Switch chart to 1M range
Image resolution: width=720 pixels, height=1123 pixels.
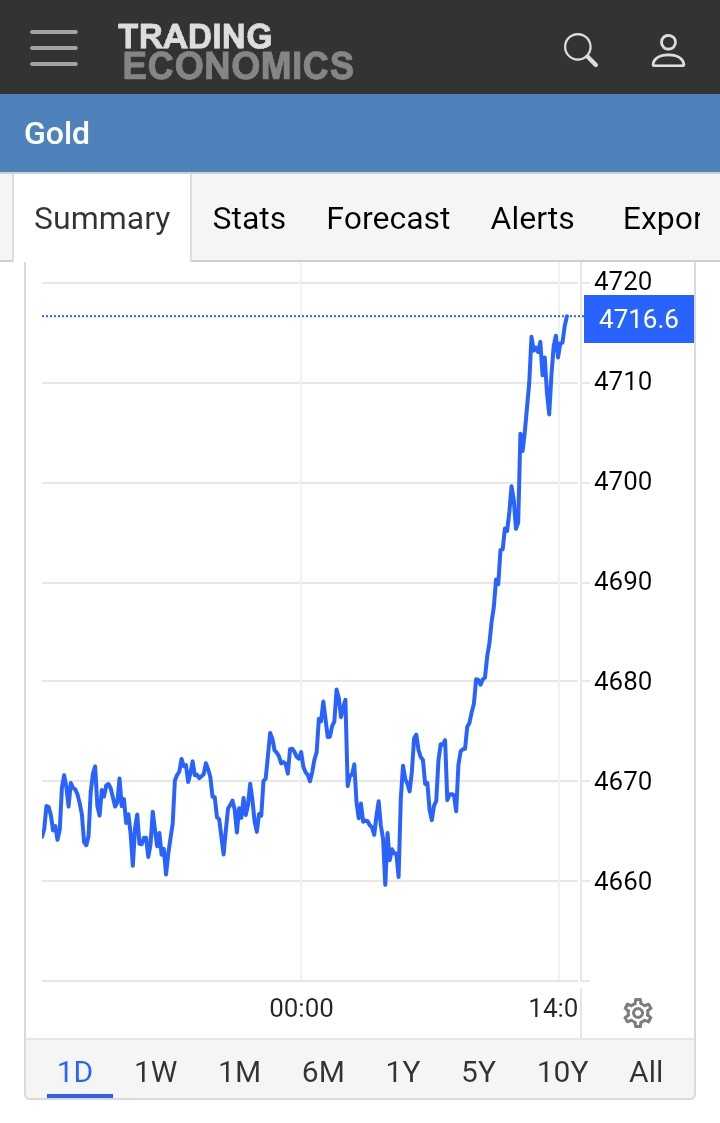pyautogui.click(x=239, y=1072)
